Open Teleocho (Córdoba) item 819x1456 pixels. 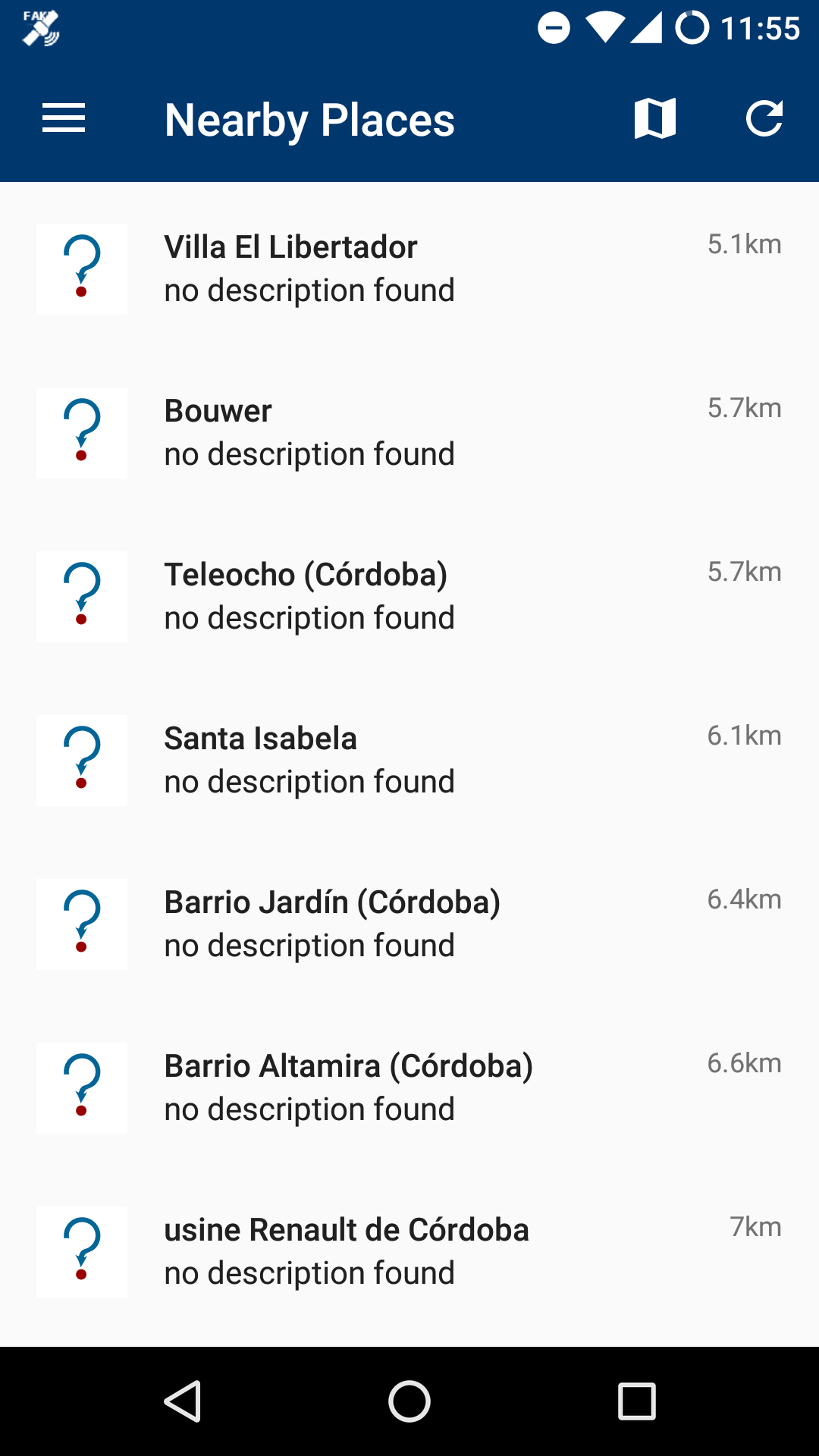(x=409, y=597)
